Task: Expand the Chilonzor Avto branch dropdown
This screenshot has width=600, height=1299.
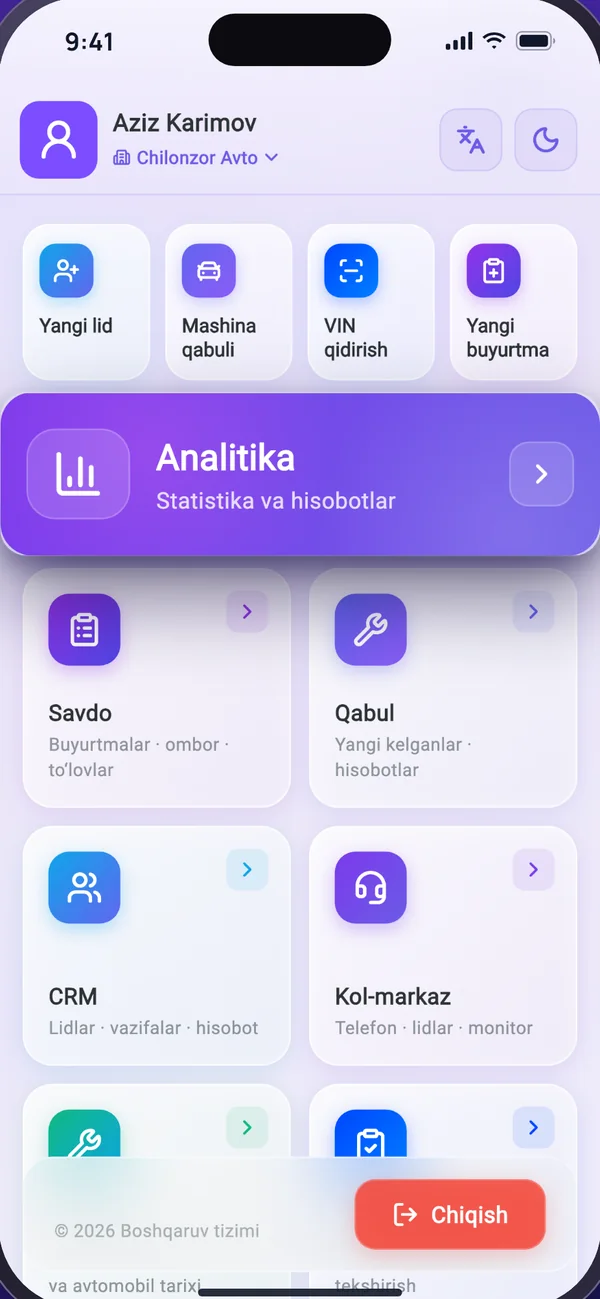Action: coord(195,158)
